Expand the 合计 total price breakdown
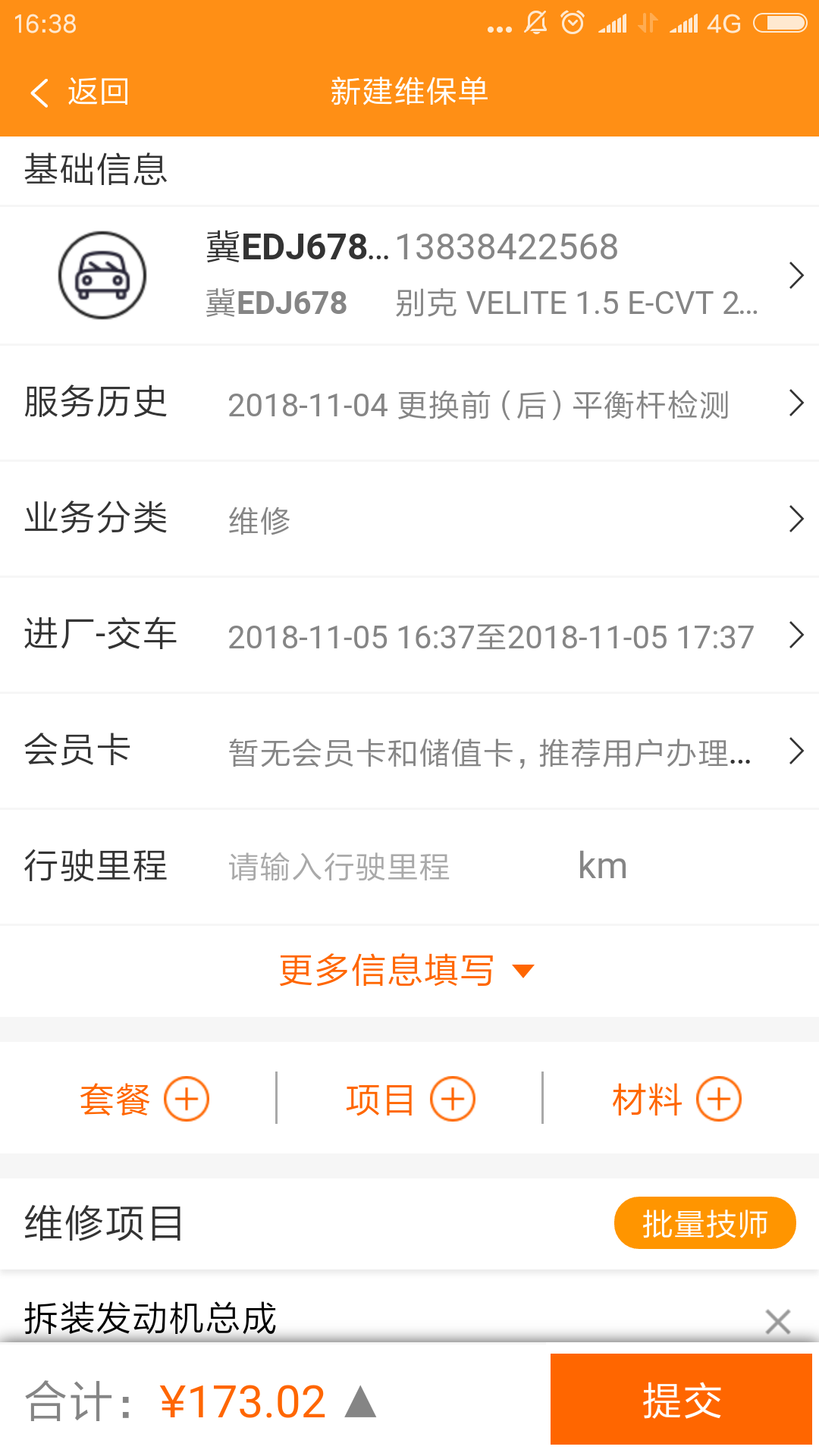This screenshot has width=819, height=1456. click(x=360, y=1401)
